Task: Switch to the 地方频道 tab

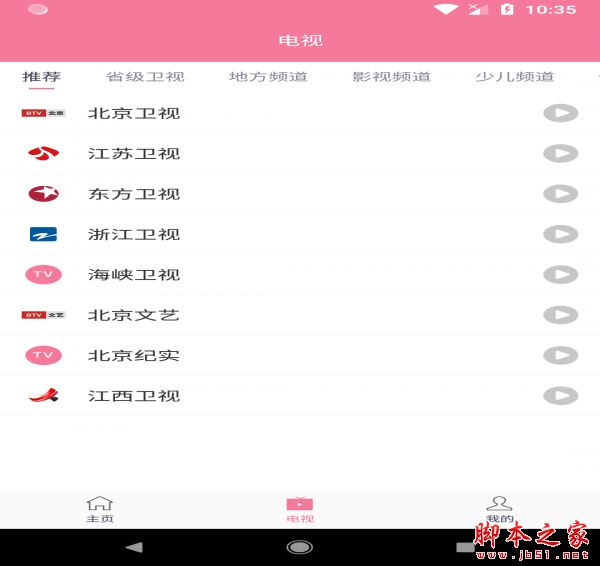Action: [x=268, y=77]
